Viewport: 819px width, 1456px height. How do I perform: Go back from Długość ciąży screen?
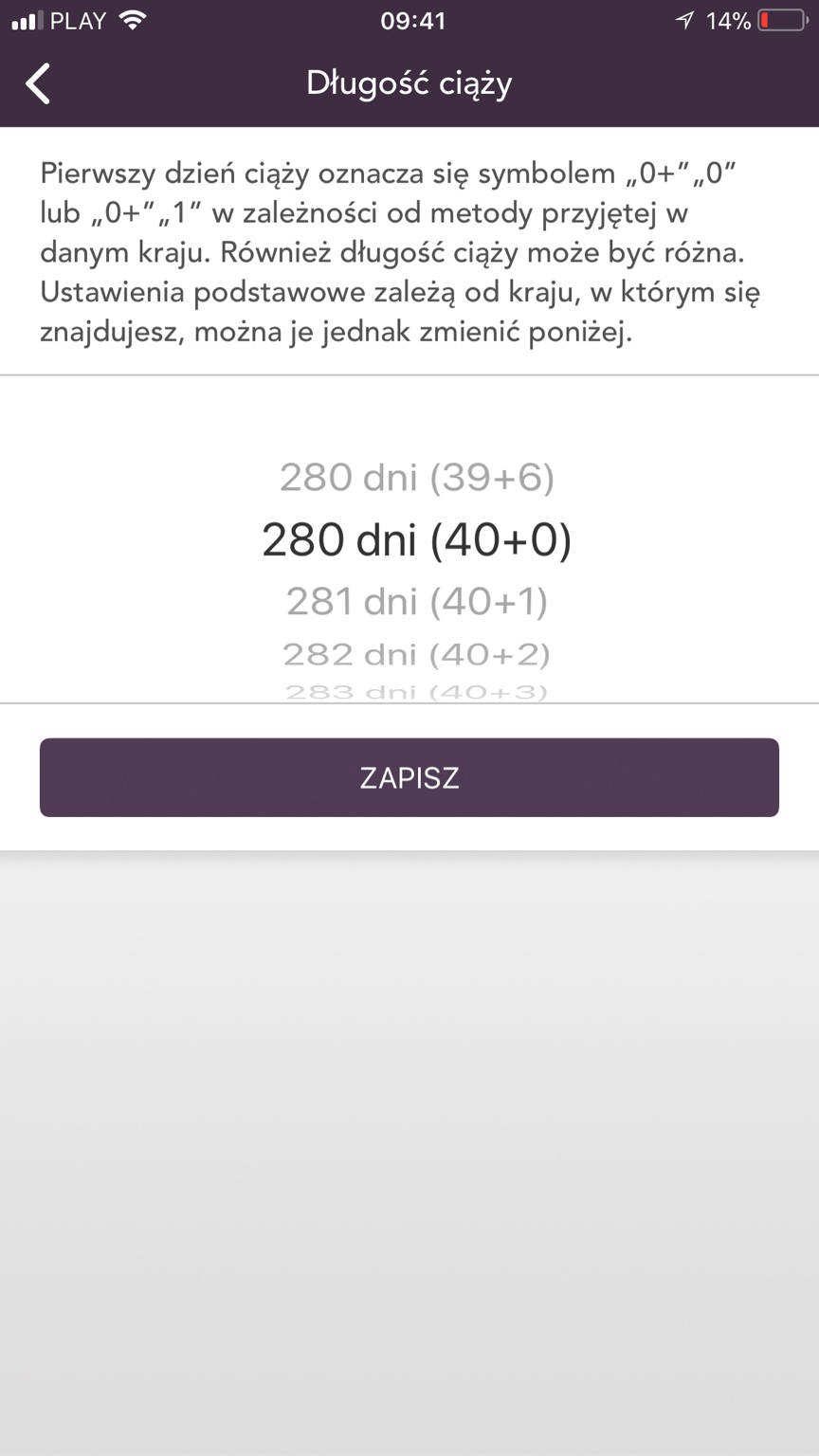[38, 83]
